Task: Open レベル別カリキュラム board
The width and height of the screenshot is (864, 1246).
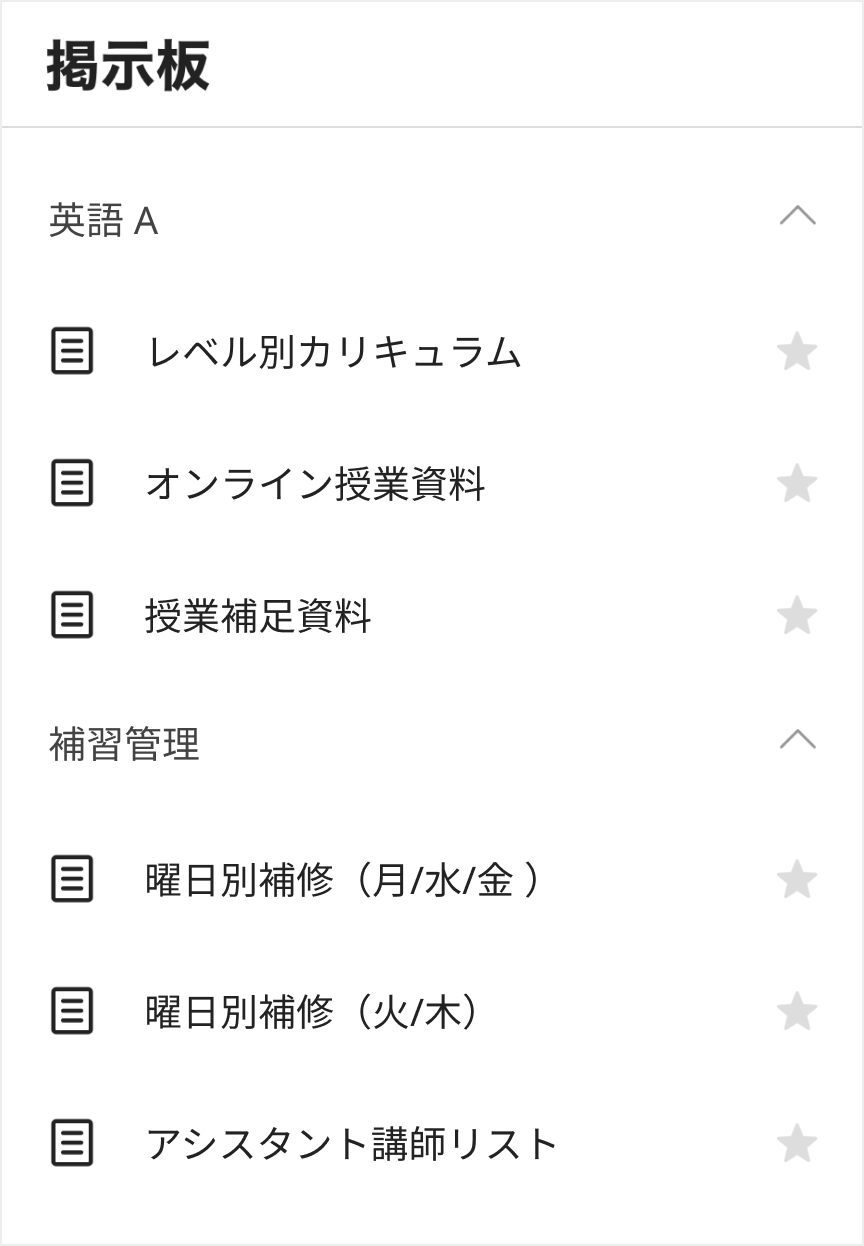Action: (x=334, y=353)
